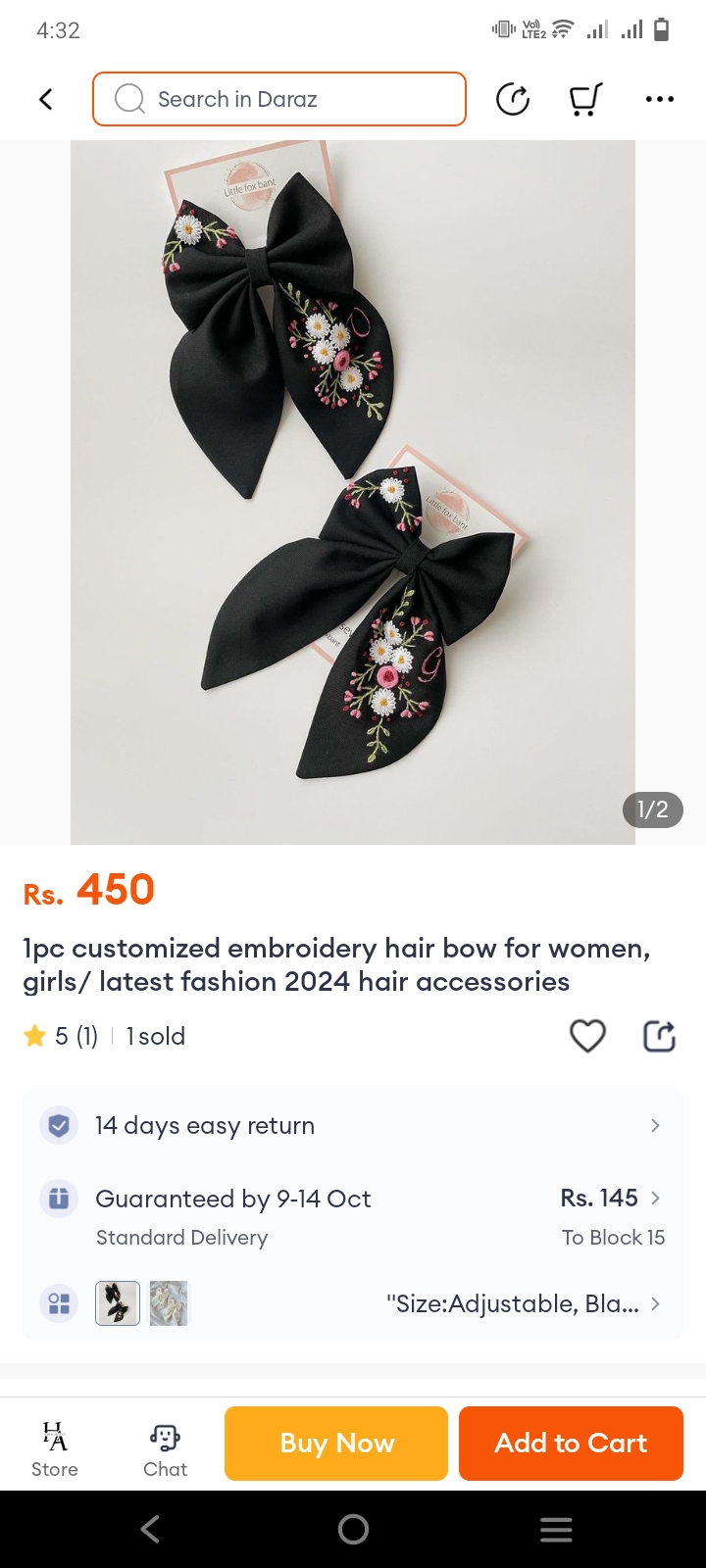Visit the seller's Store
706x1568 pixels.
click(x=55, y=1449)
